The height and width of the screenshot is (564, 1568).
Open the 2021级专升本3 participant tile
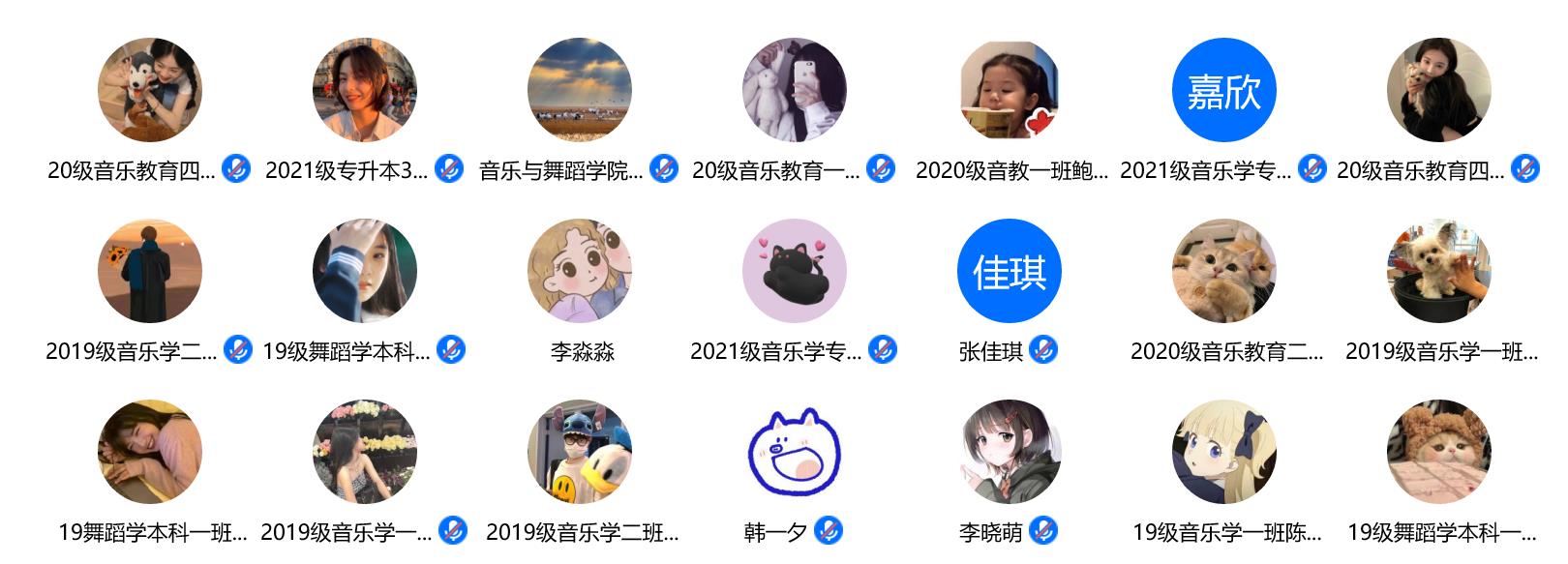365,90
